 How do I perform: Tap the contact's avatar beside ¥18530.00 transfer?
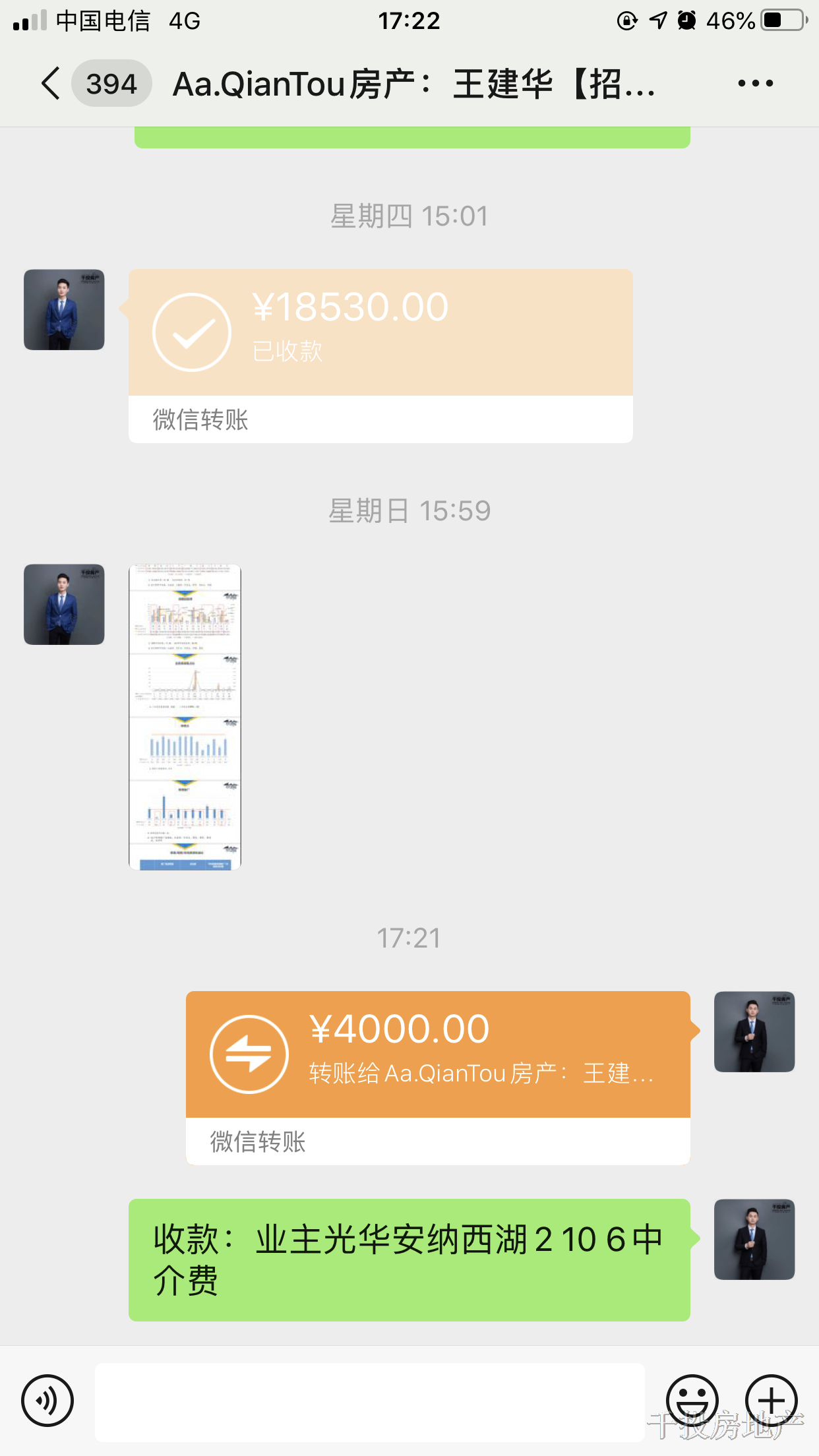(x=64, y=310)
